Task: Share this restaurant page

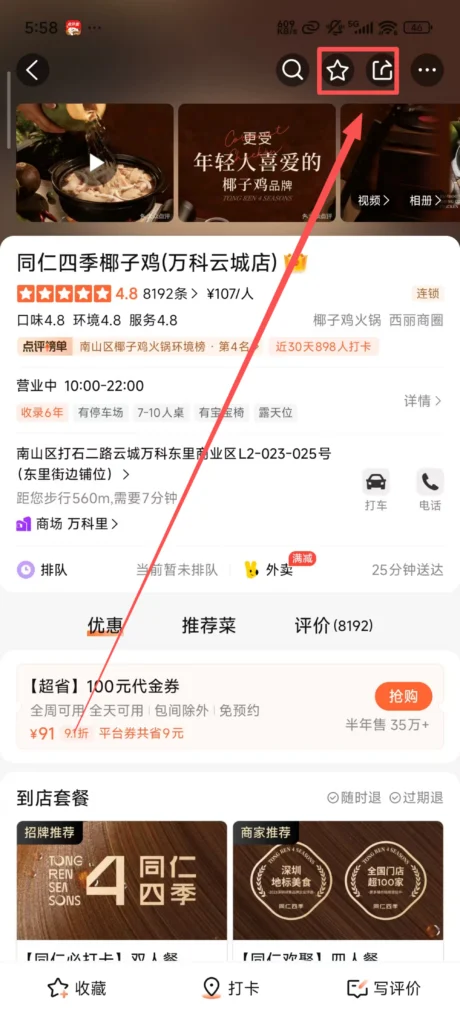Action: [x=380, y=70]
